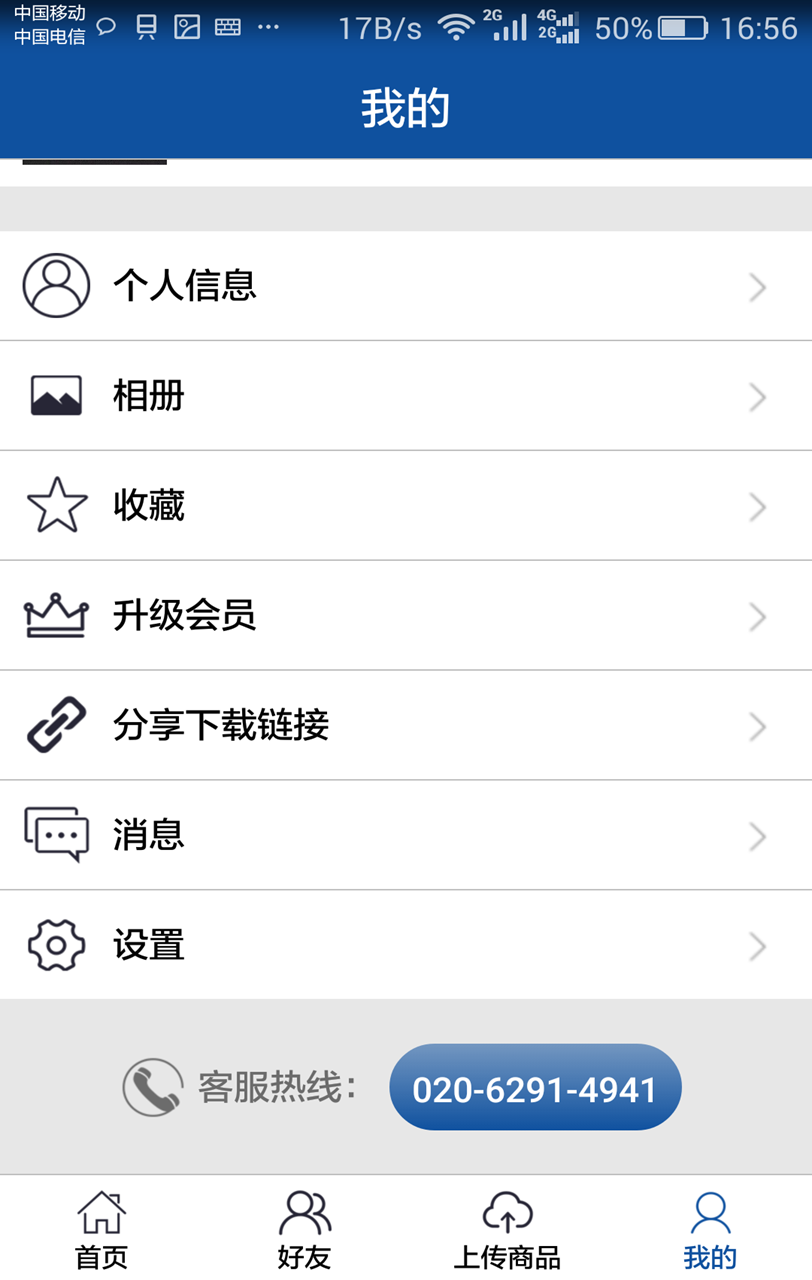Viewport: 812px width, 1280px height.
Task: Go to the 上传商品 upload tab
Action: (507, 1229)
